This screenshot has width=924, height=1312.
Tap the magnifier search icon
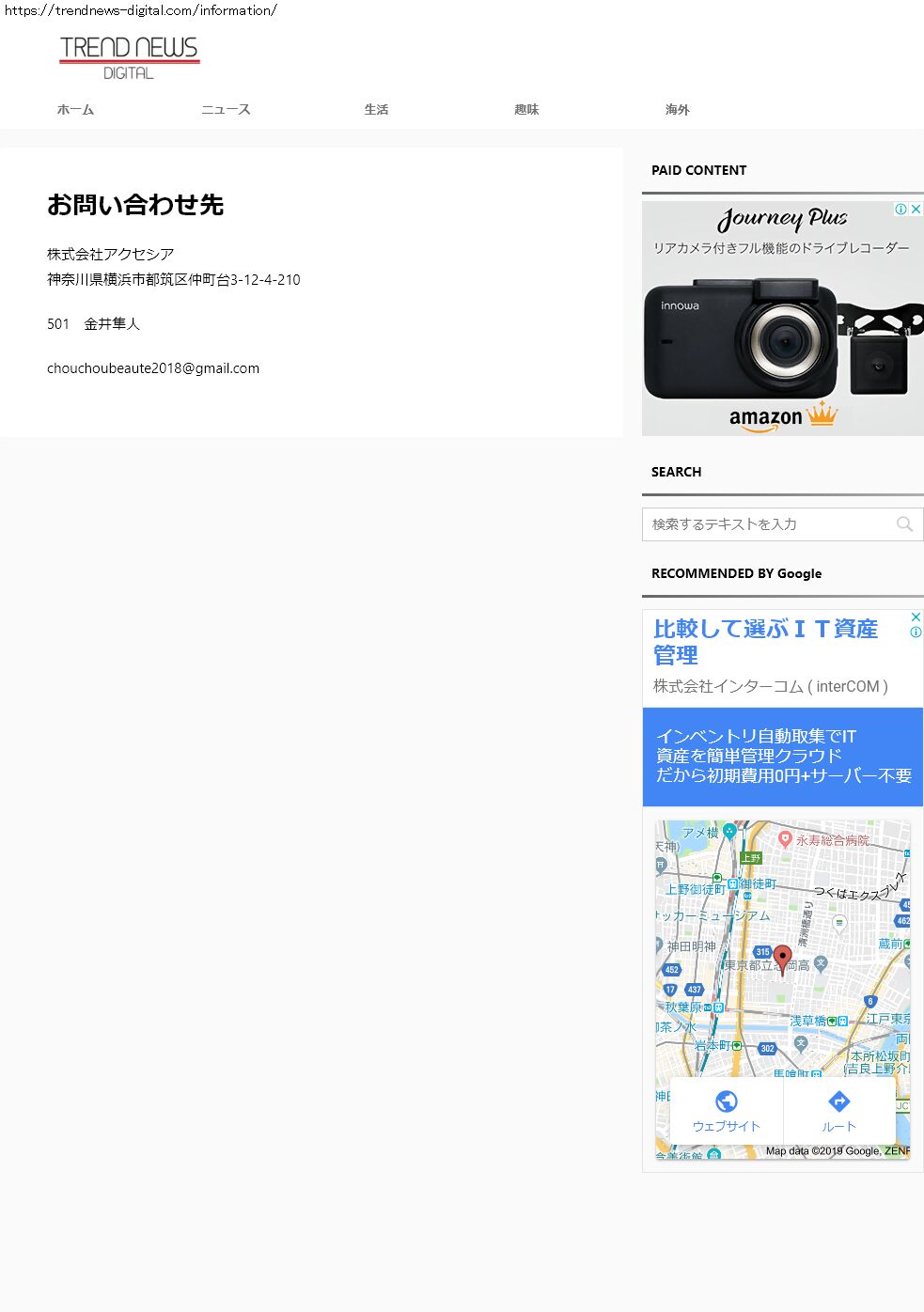coord(904,524)
